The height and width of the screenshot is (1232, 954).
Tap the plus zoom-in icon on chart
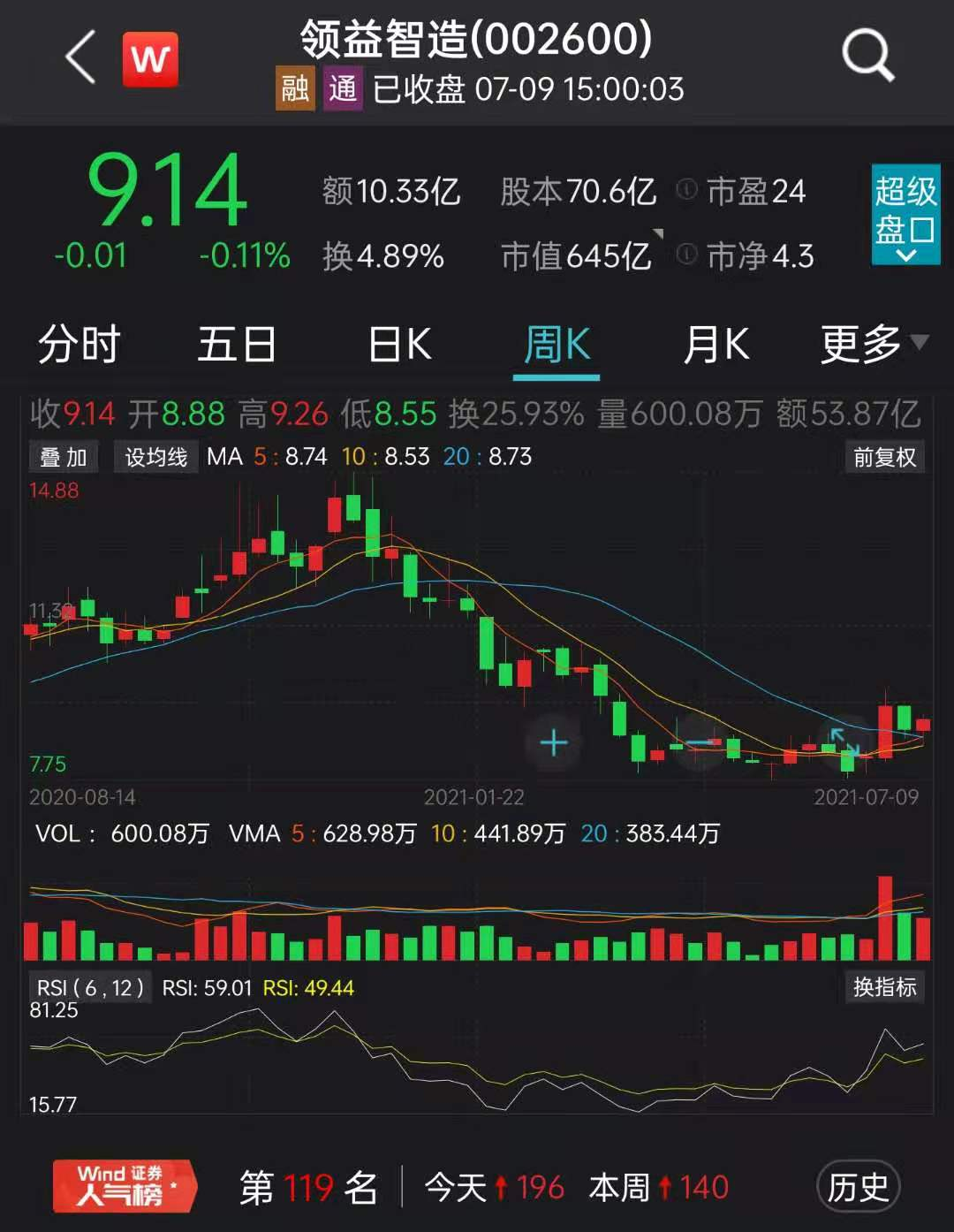click(x=554, y=743)
